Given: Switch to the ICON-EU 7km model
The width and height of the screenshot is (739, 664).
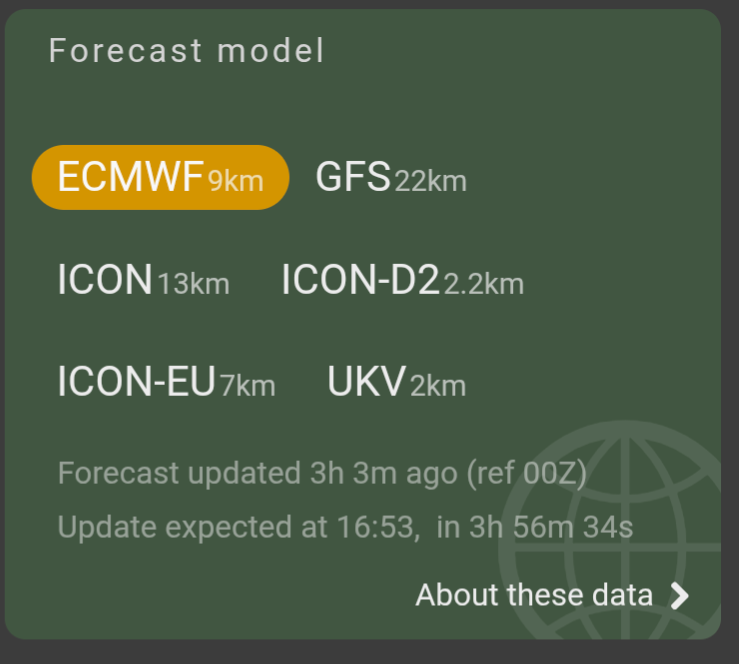Looking at the screenshot, I should [x=166, y=383].
